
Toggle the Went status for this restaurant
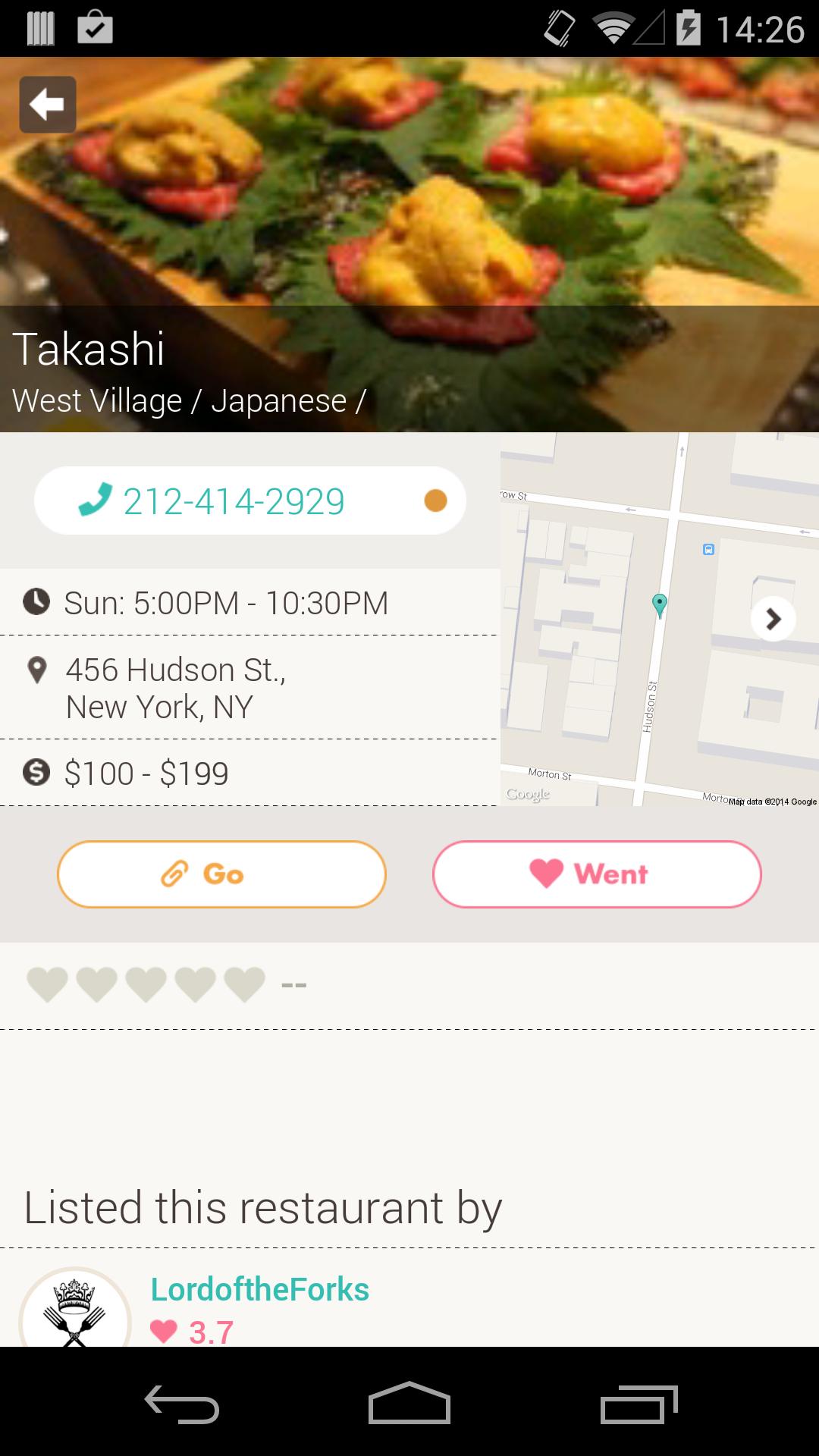tap(598, 874)
